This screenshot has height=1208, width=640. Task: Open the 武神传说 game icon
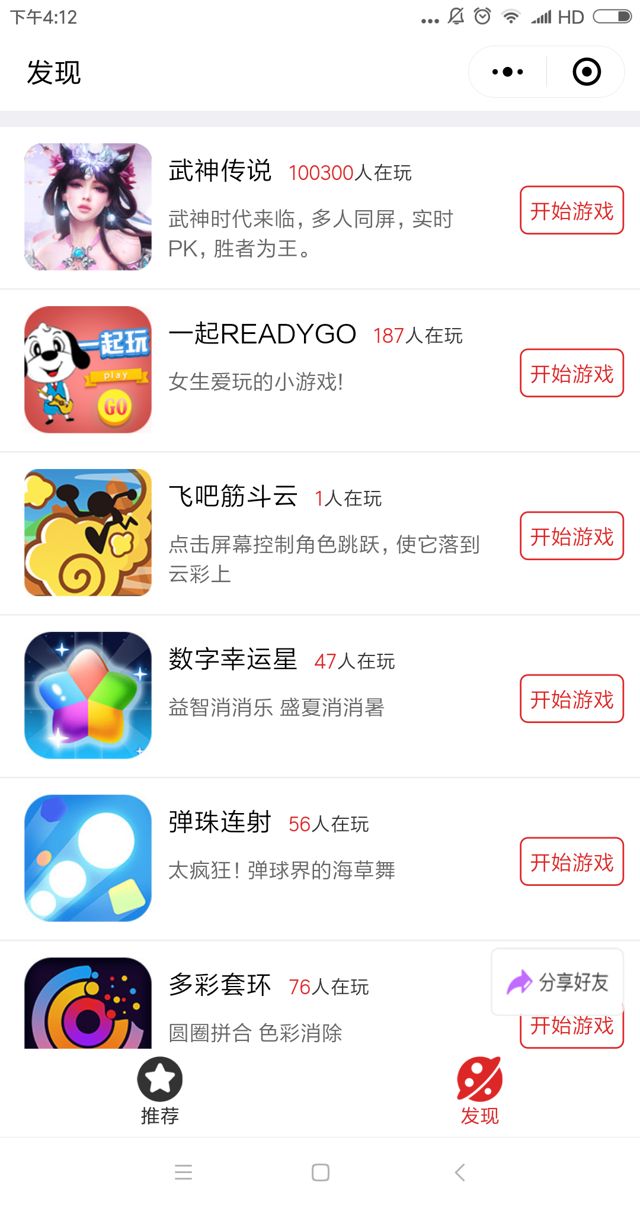(88, 207)
